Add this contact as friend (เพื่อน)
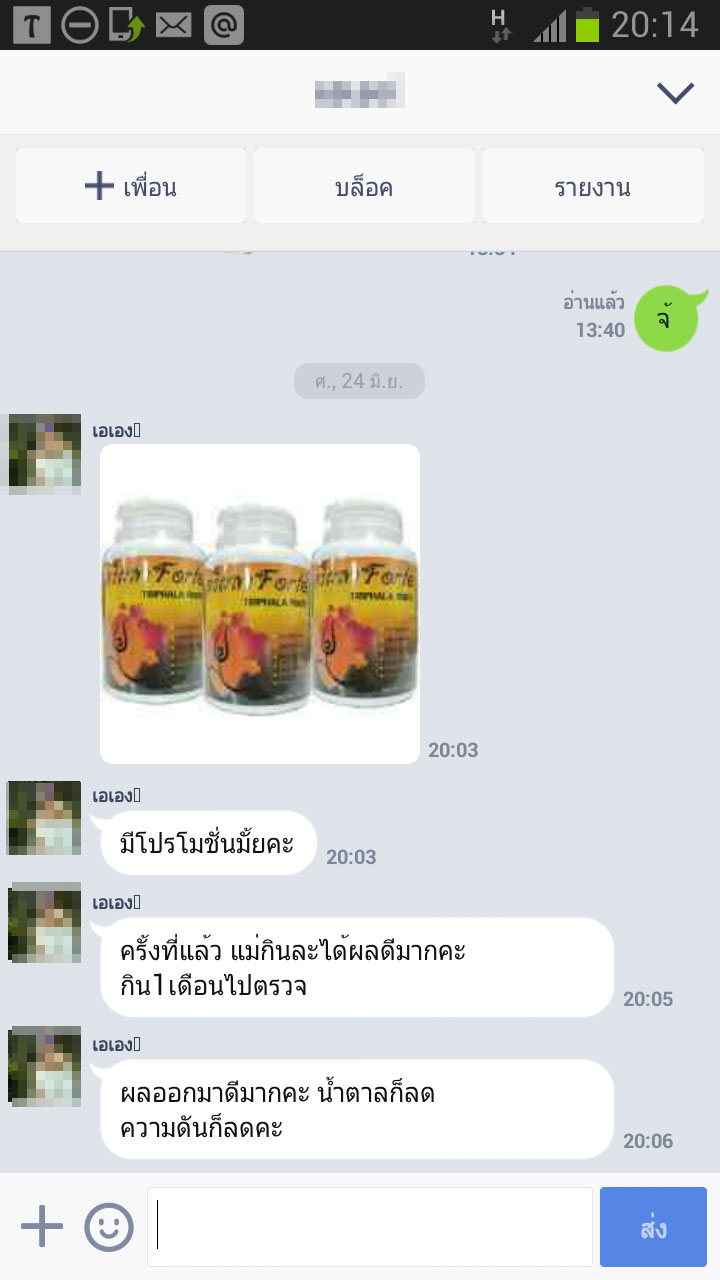 pyautogui.click(x=131, y=186)
